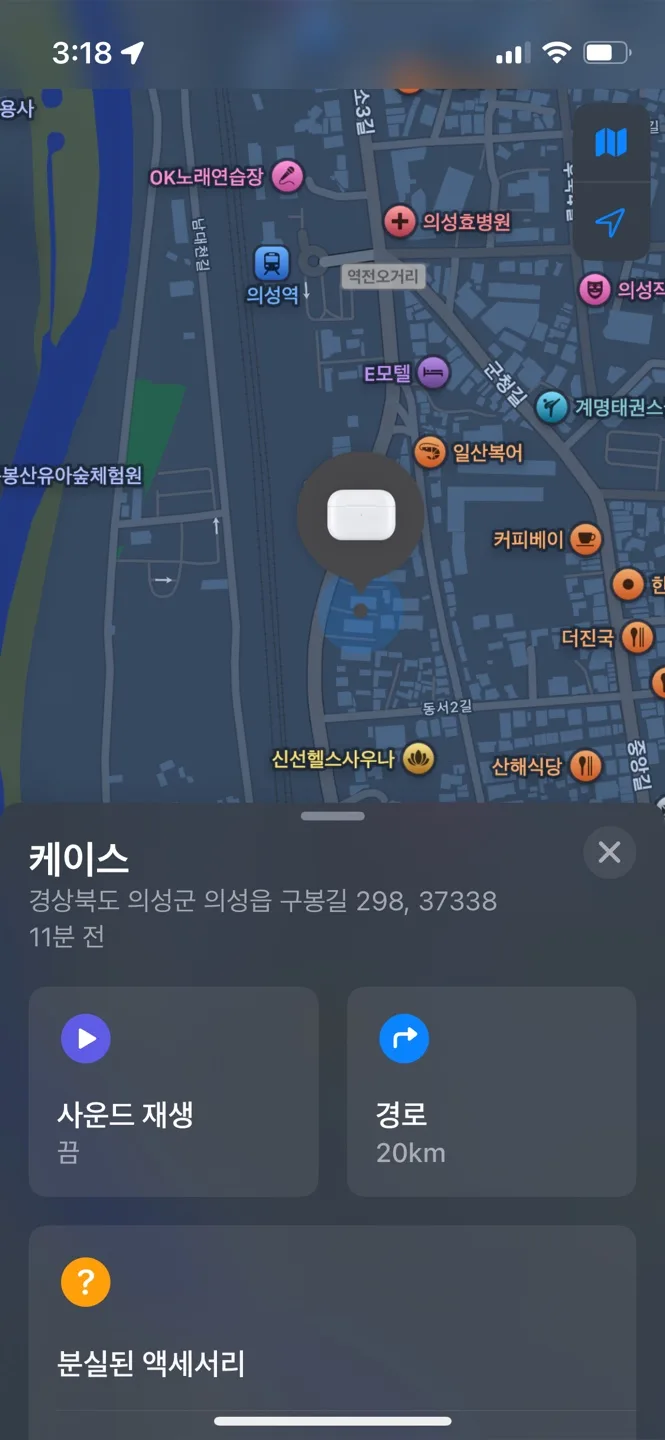Center map on my current location
Image resolution: width=665 pixels, height=1440 pixels.
pos(610,223)
